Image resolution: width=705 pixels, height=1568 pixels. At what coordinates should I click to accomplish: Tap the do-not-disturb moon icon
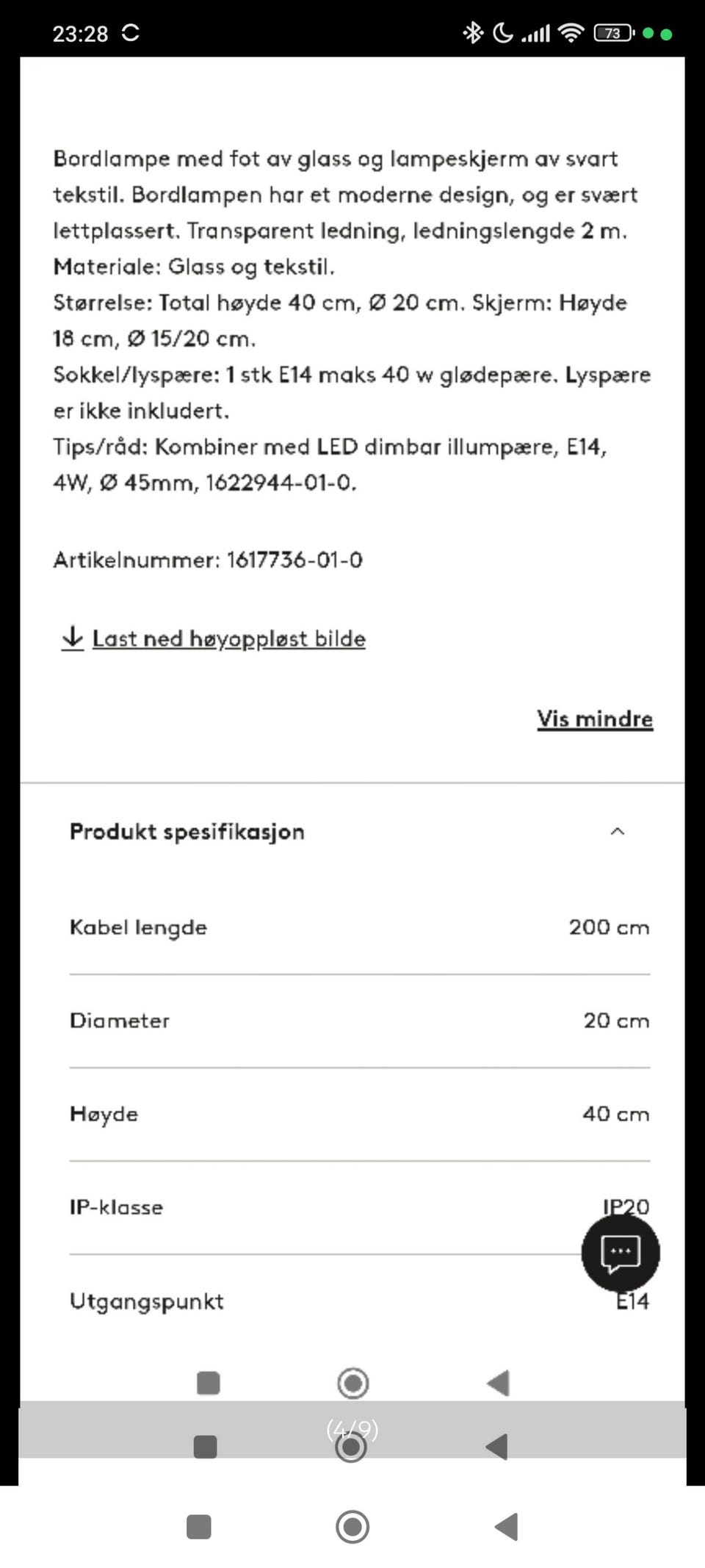click(503, 32)
